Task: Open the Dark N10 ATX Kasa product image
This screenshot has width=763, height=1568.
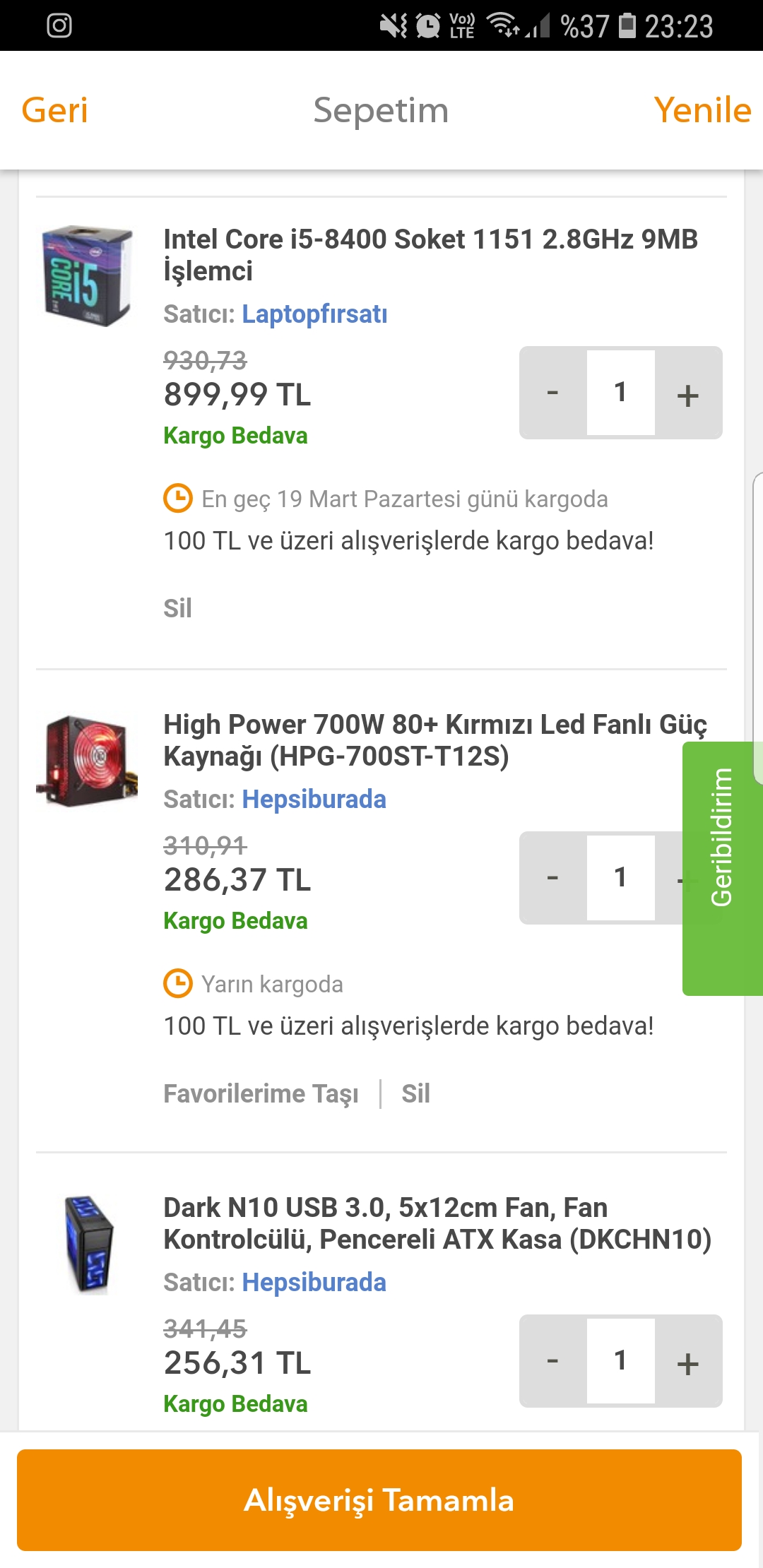Action: 88,1245
